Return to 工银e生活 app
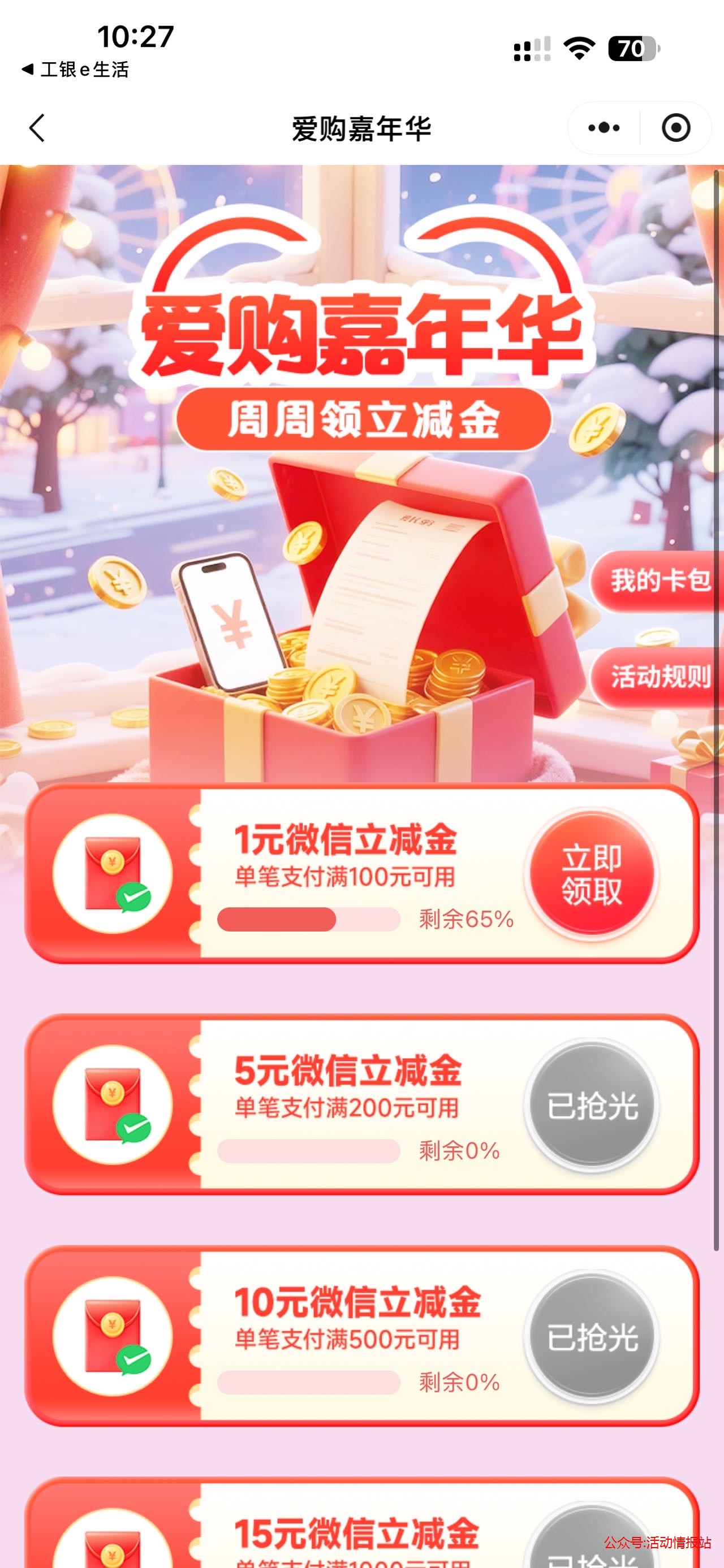 tap(75, 70)
